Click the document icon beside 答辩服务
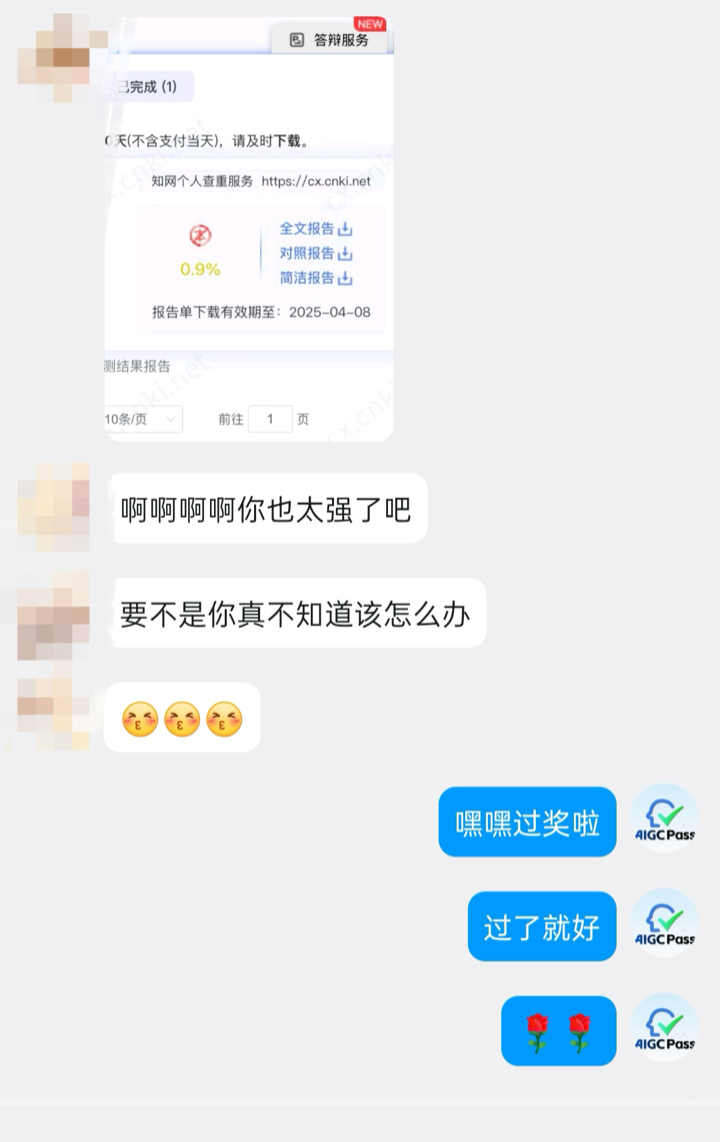 pos(297,38)
